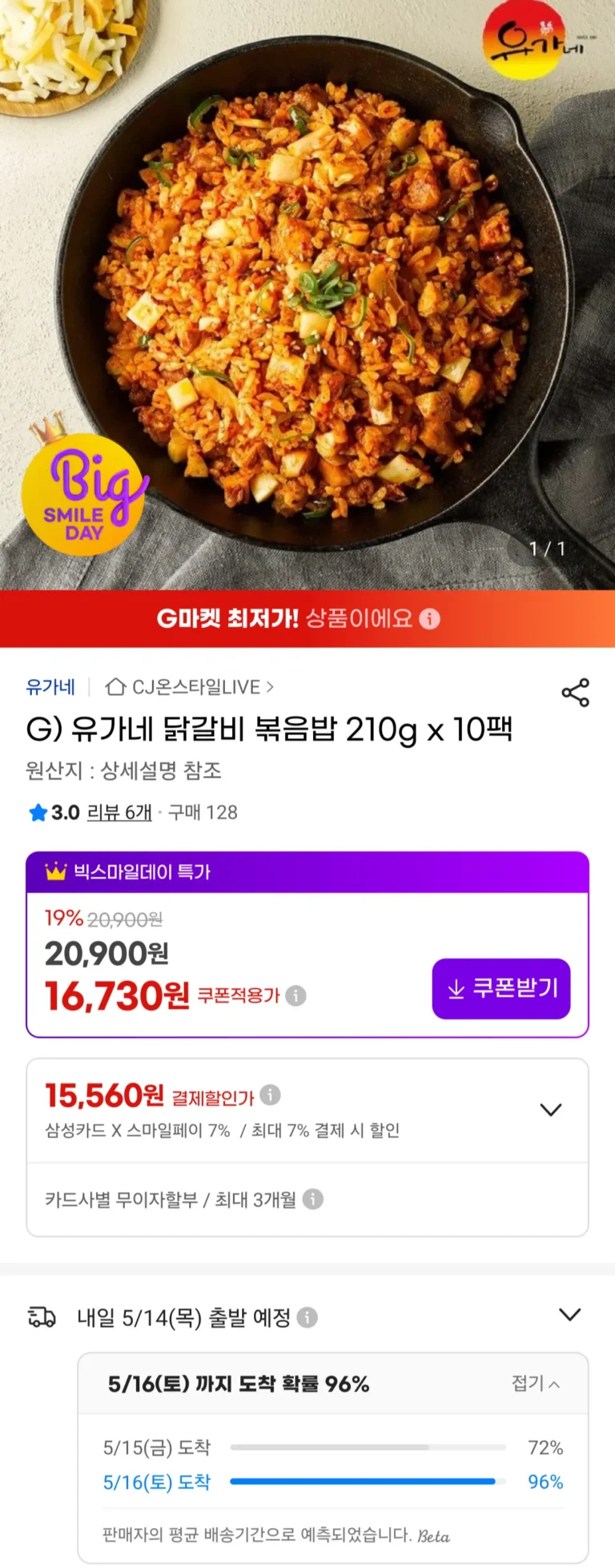Show info about 결제할인가
The height and width of the screenshot is (1568, 615).
pyautogui.click(x=271, y=1095)
